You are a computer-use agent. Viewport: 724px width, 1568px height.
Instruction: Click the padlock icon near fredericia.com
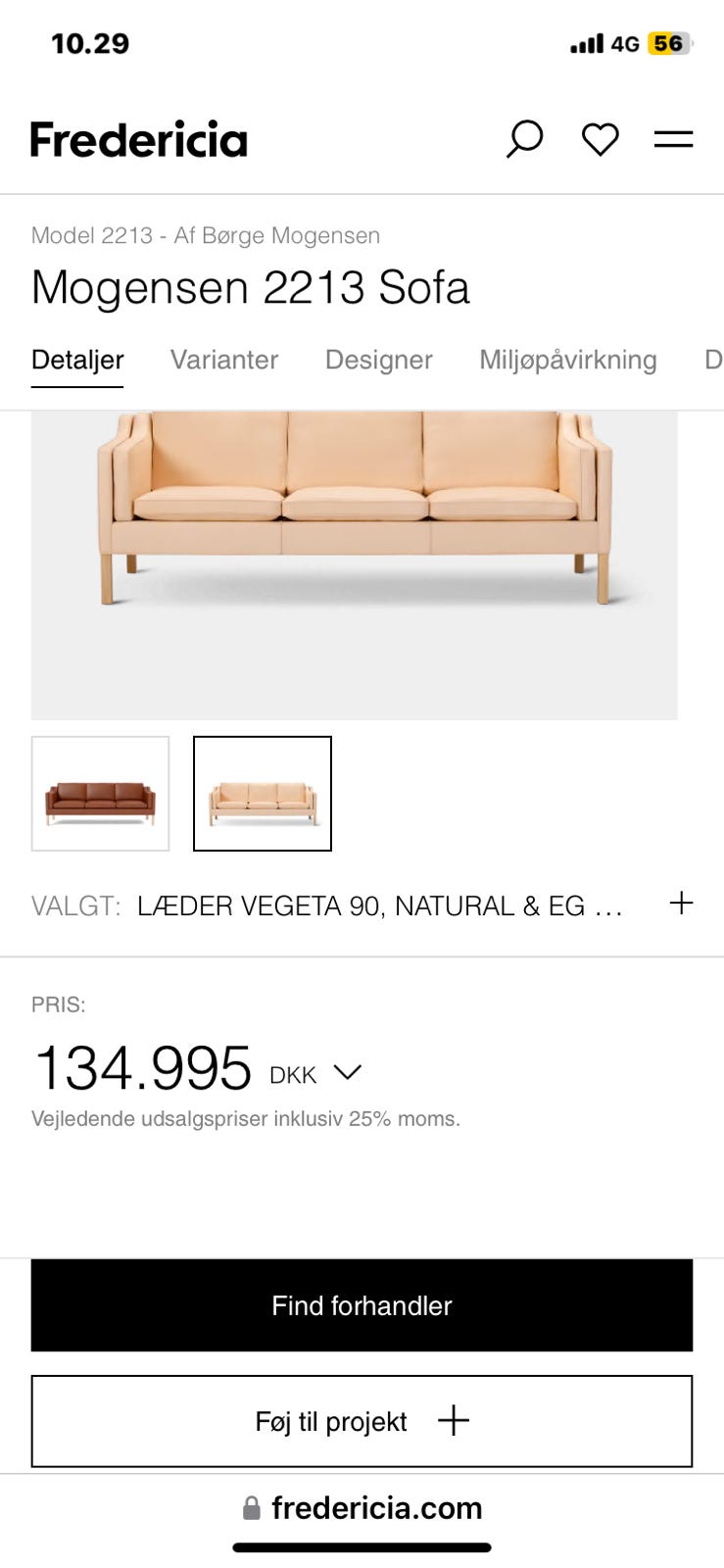coord(252,1508)
